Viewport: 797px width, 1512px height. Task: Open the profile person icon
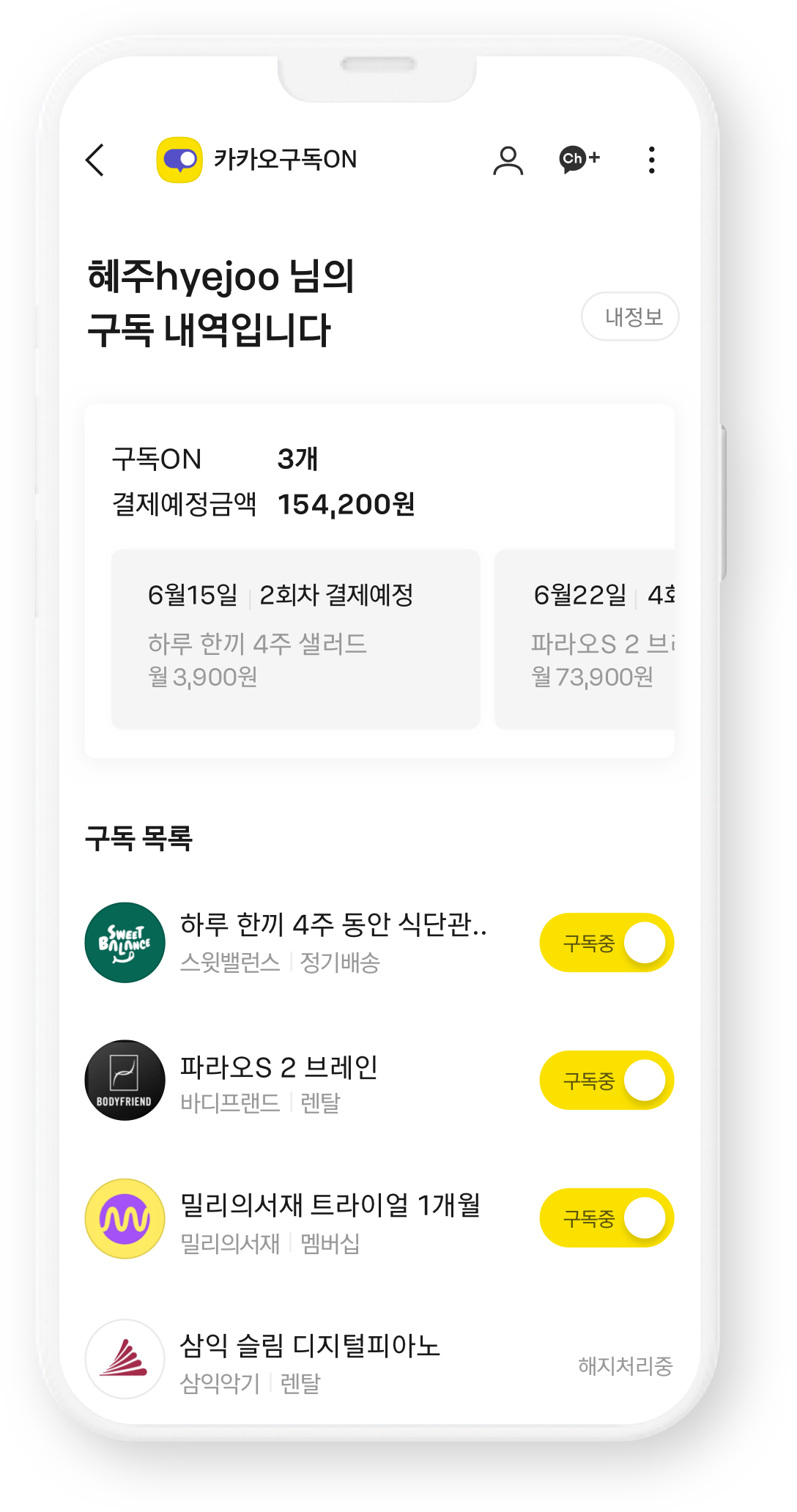pyautogui.click(x=508, y=160)
